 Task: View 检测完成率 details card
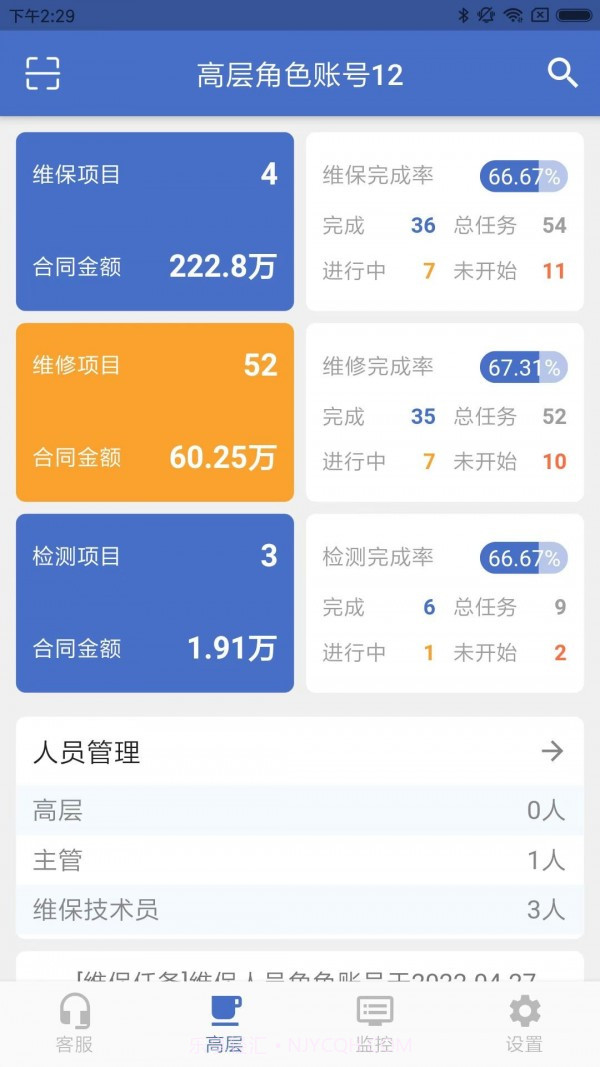click(444, 603)
